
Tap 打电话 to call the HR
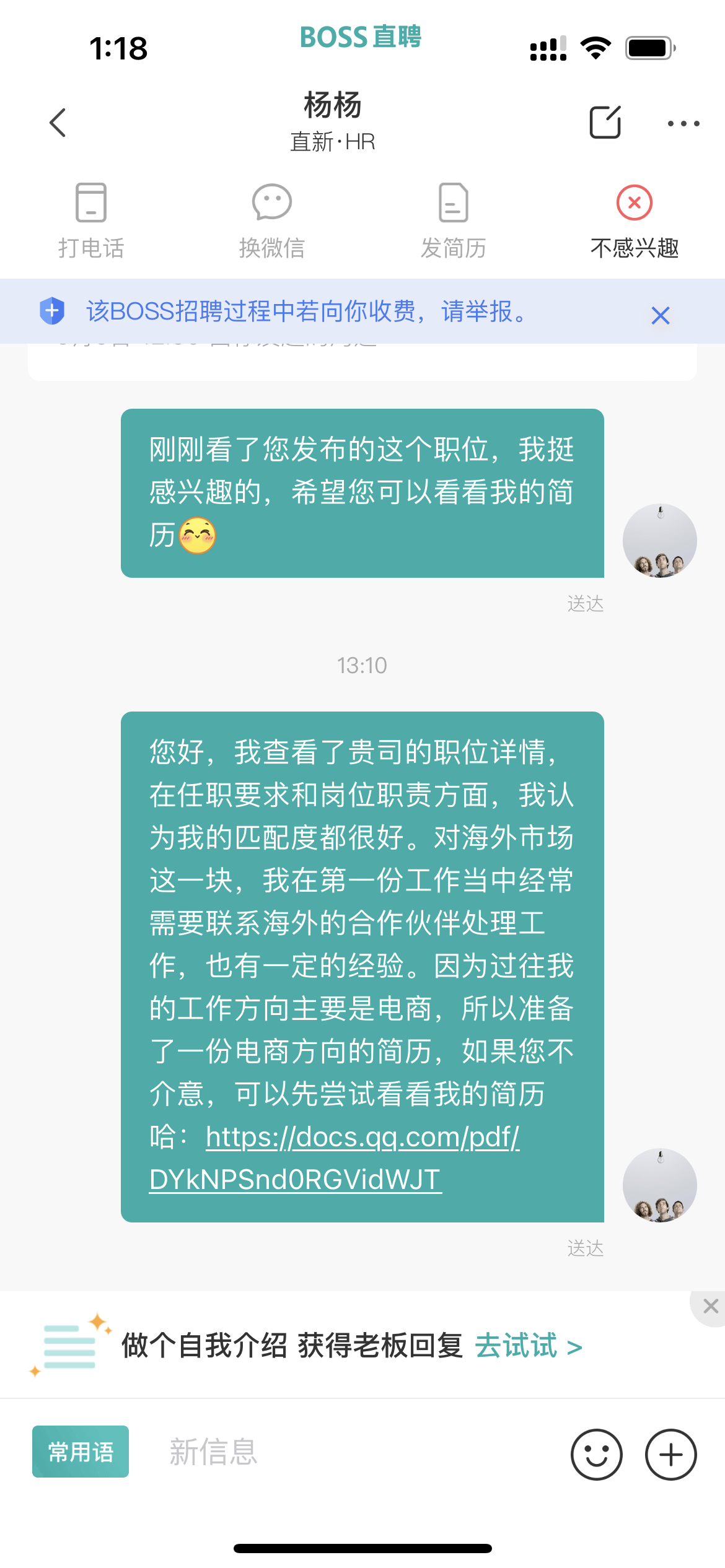[x=91, y=220]
